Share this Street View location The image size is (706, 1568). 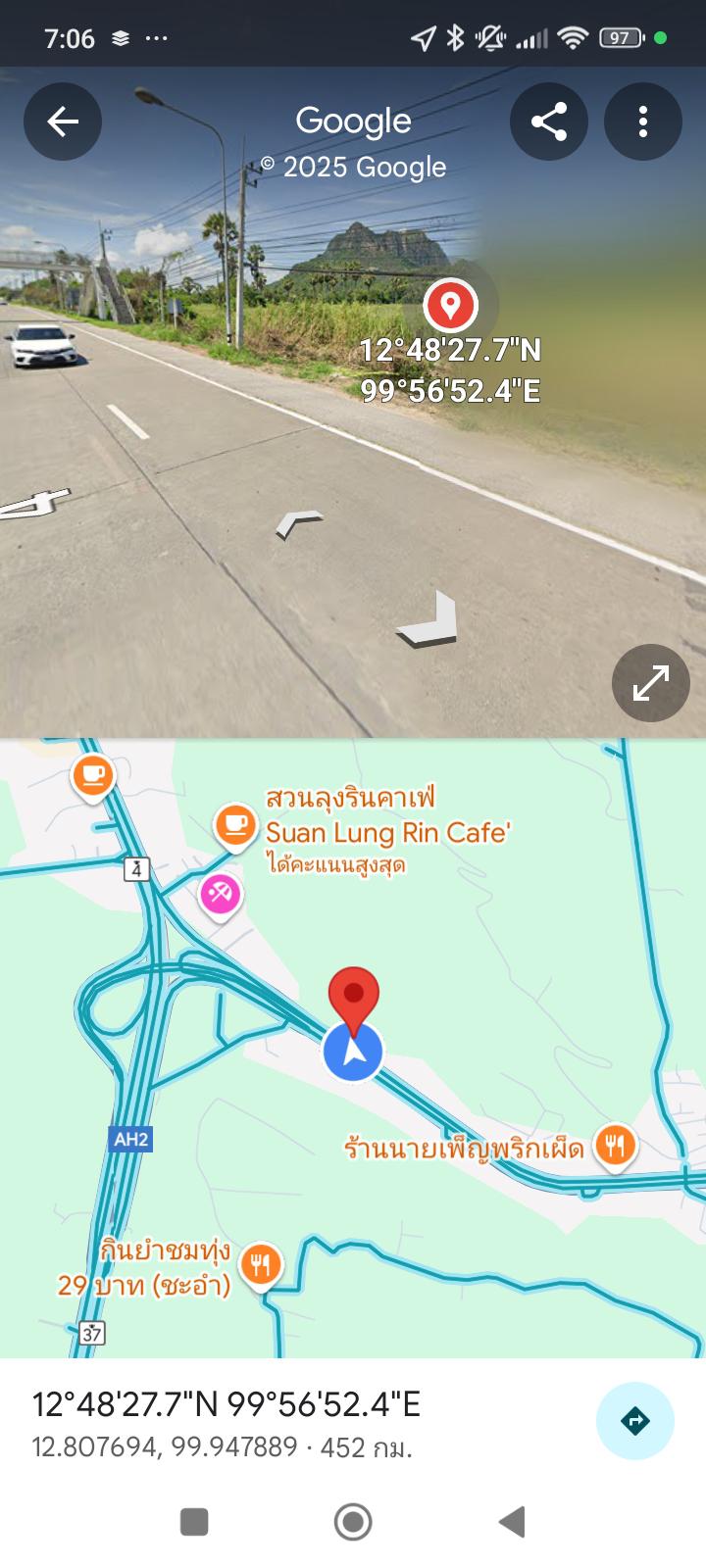[548, 122]
